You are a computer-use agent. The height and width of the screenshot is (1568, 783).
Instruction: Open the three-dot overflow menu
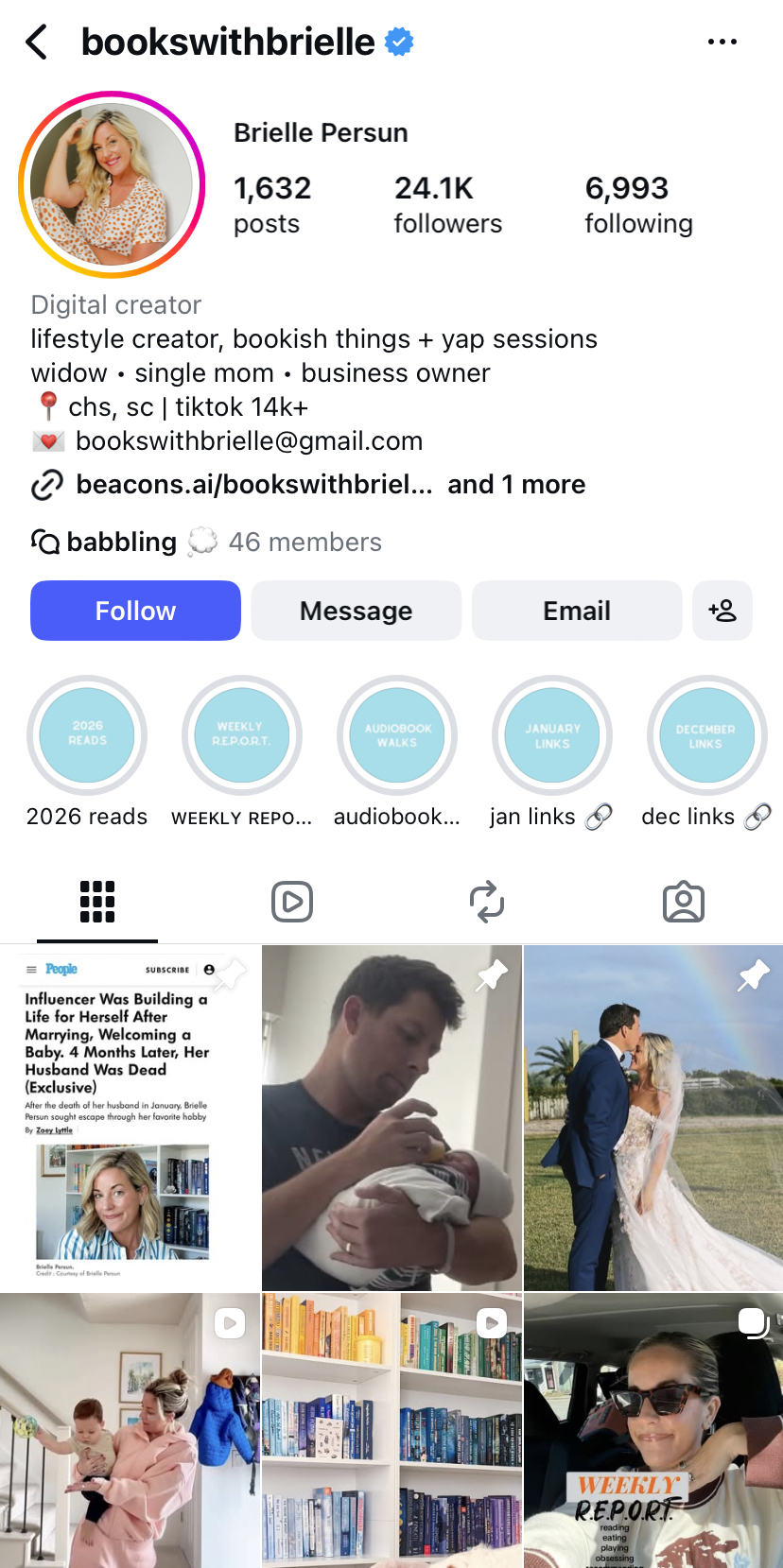[x=722, y=43]
